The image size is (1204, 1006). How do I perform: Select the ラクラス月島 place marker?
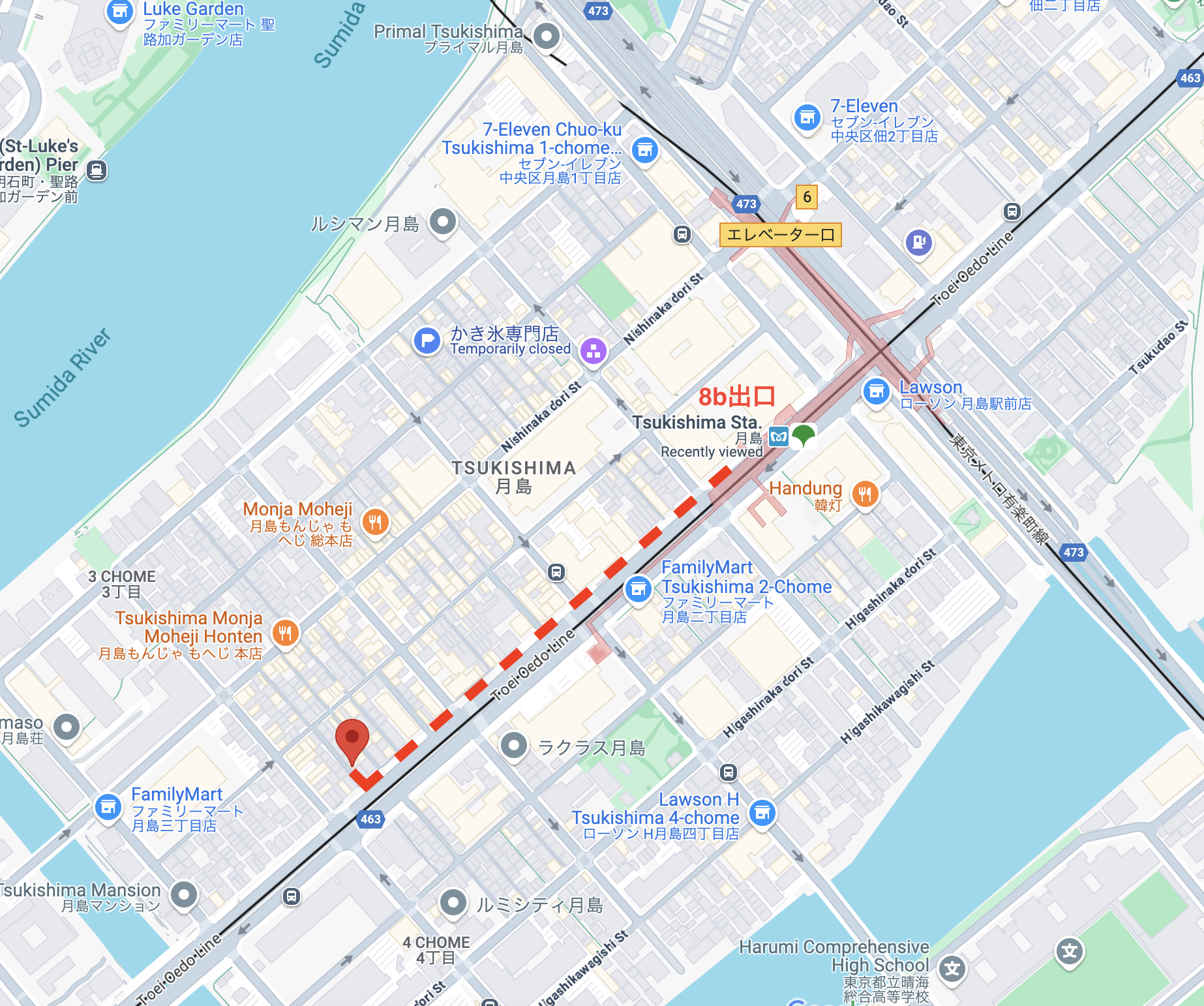[513, 745]
